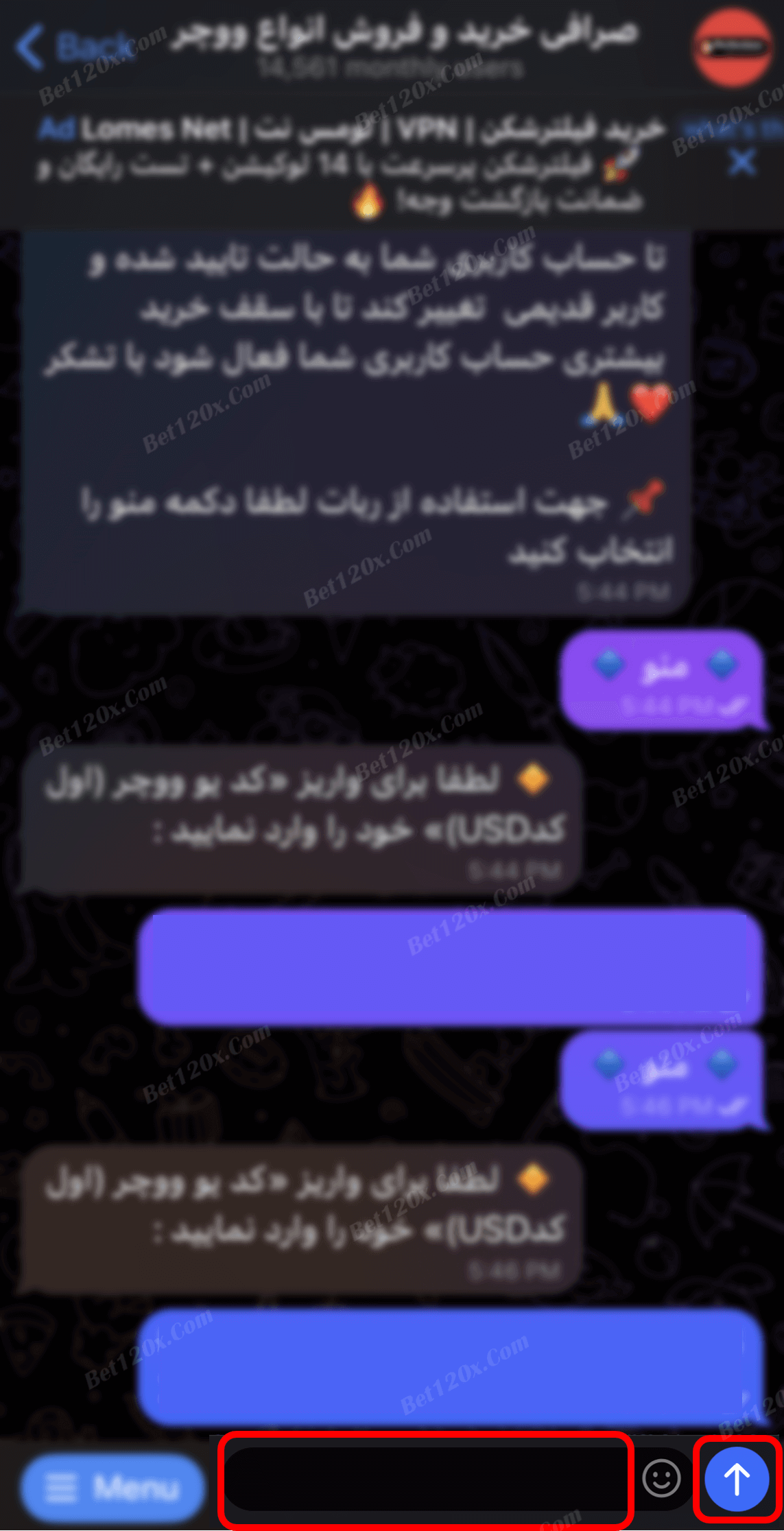784x1531 pixels.
Task: Send the message with the arrow button
Action: click(x=737, y=1479)
